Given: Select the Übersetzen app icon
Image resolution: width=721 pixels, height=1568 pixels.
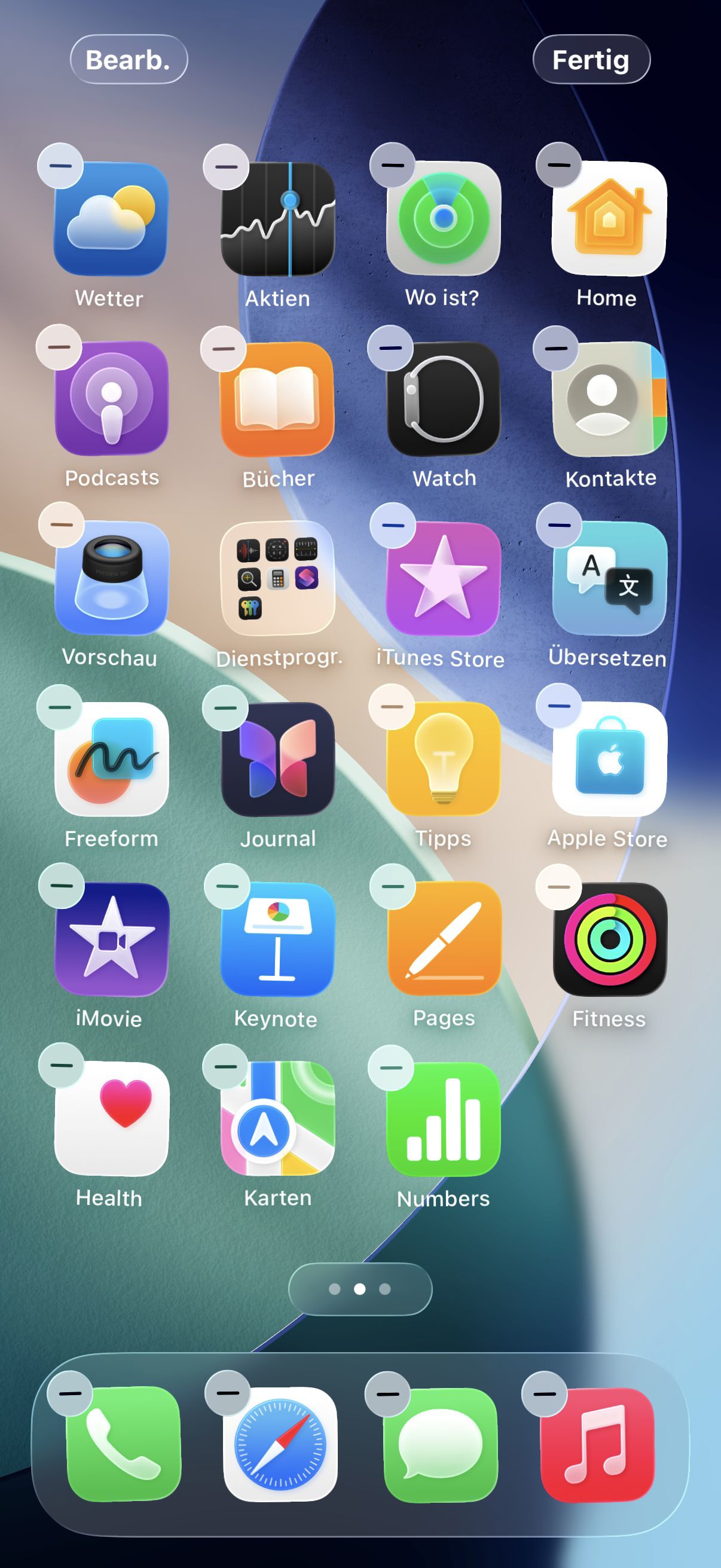Looking at the screenshot, I should pyautogui.click(x=609, y=578).
